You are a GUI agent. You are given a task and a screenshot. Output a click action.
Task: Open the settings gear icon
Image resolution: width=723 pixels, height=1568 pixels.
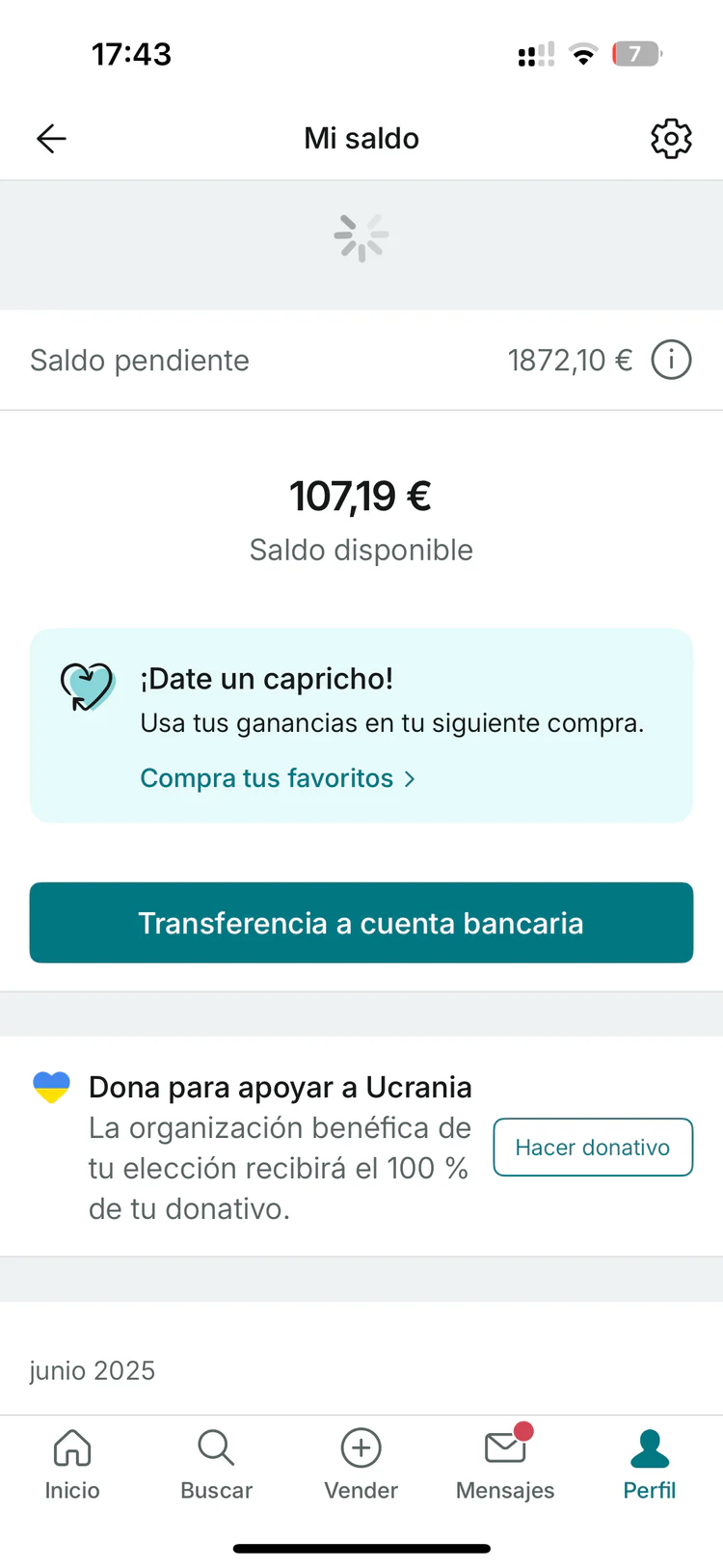(671, 139)
